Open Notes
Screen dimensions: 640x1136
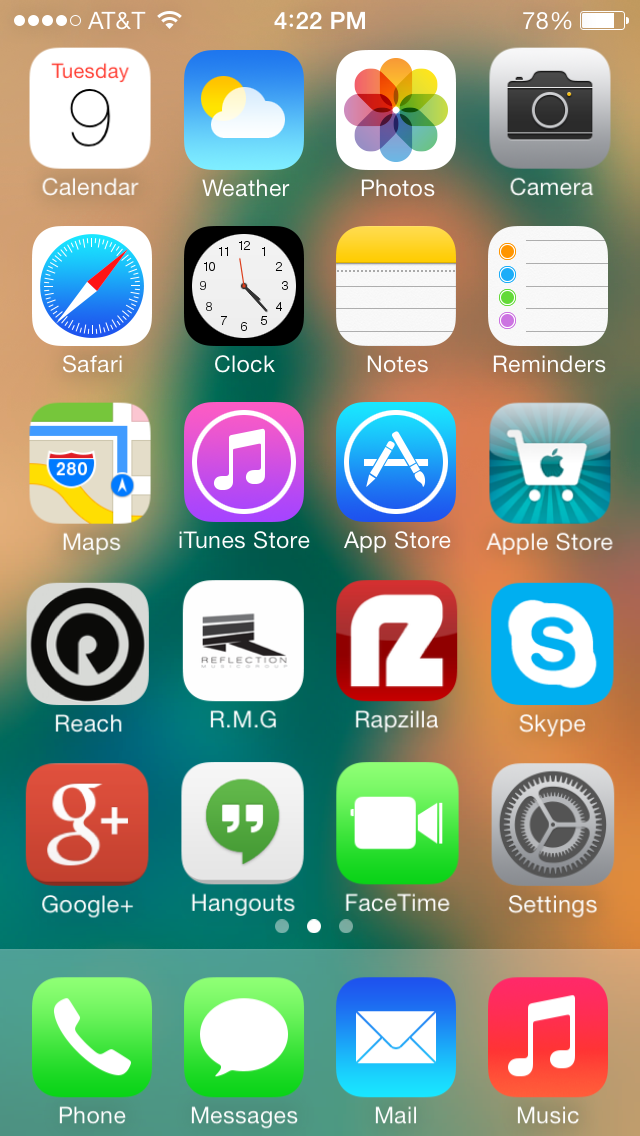click(x=396, y=285)
